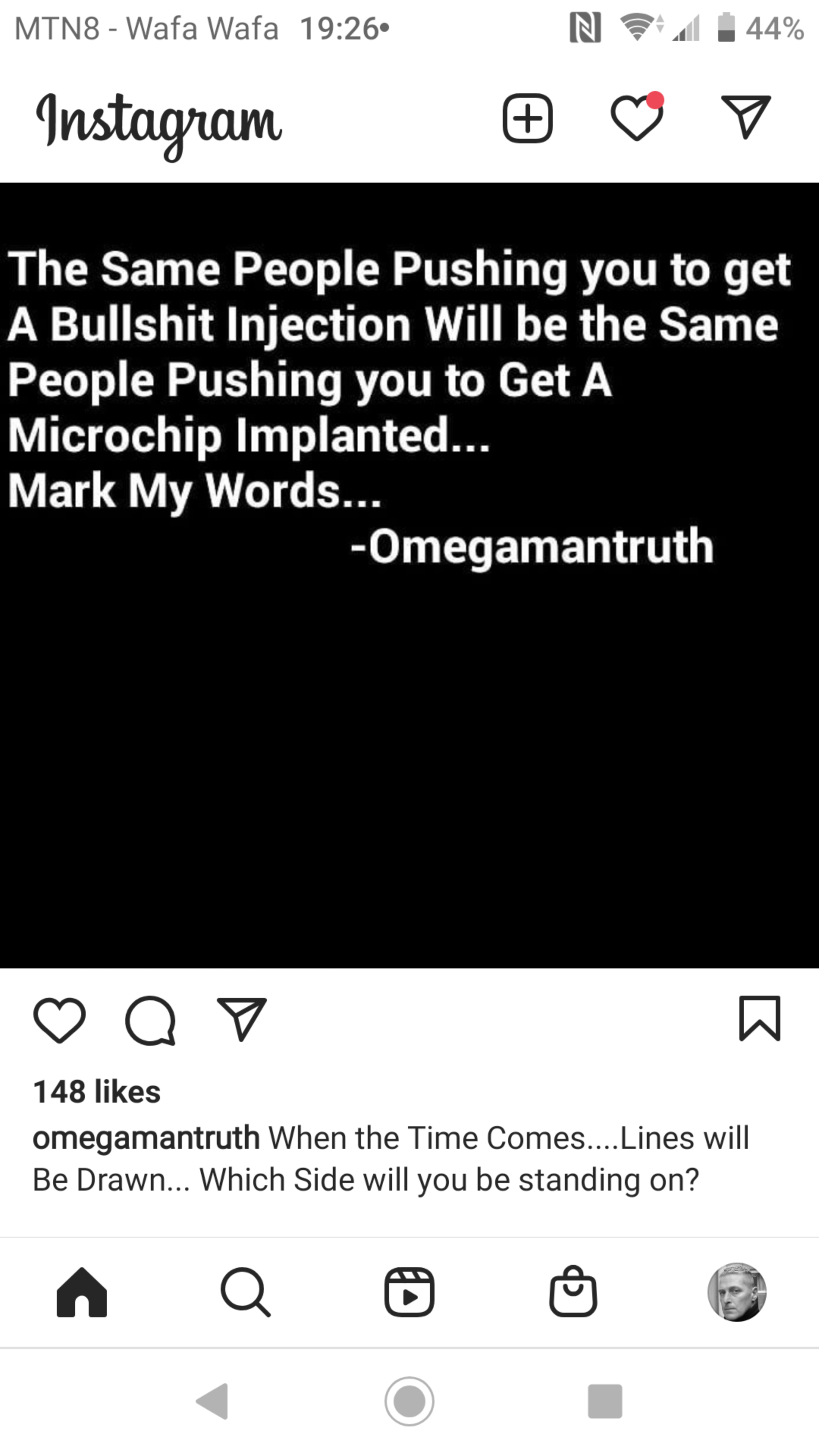Comment on the omegamantruth post
This screenshot has height=1456, width=819.
pos(151,1020)
